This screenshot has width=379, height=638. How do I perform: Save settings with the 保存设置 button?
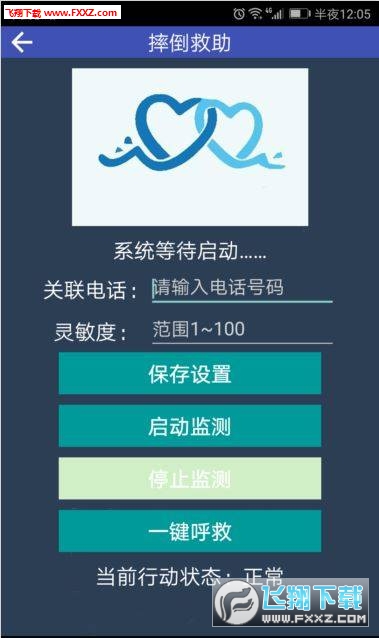click(x=190, y=374)
